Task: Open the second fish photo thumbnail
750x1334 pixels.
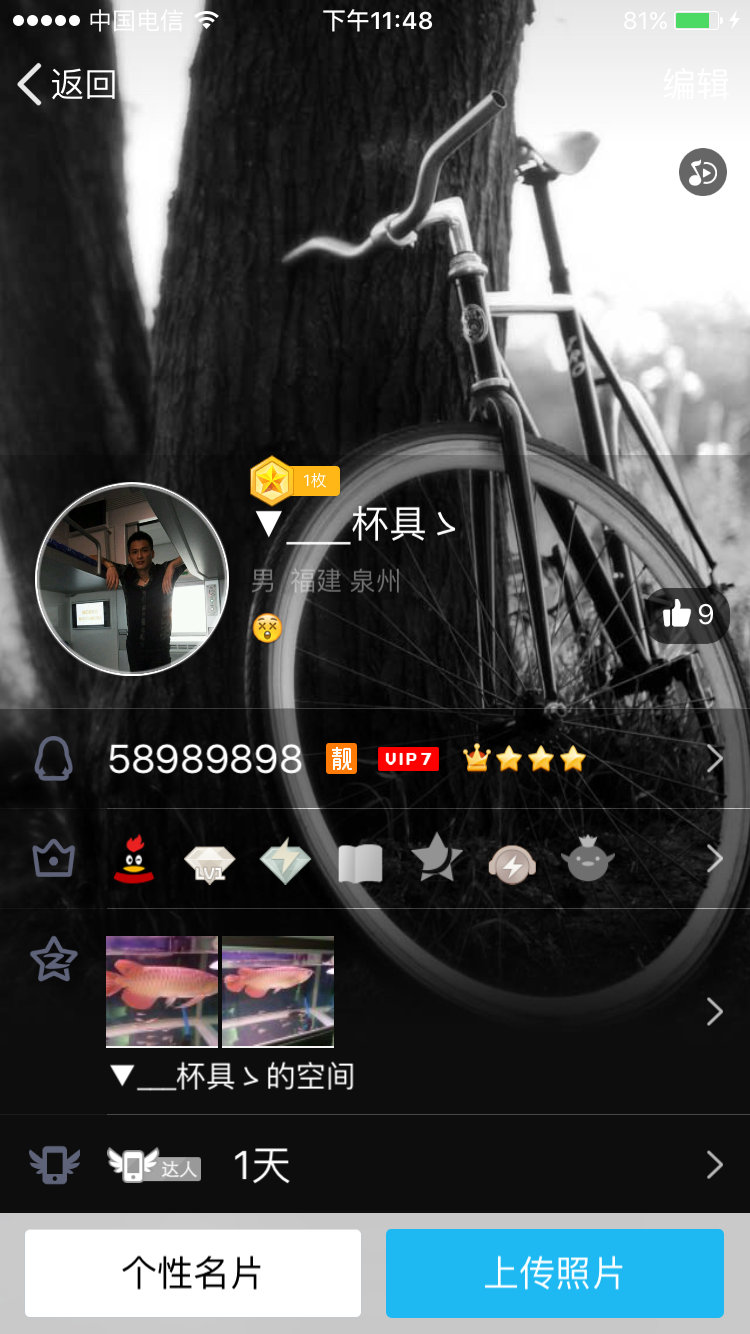Action: pos(278,991)
